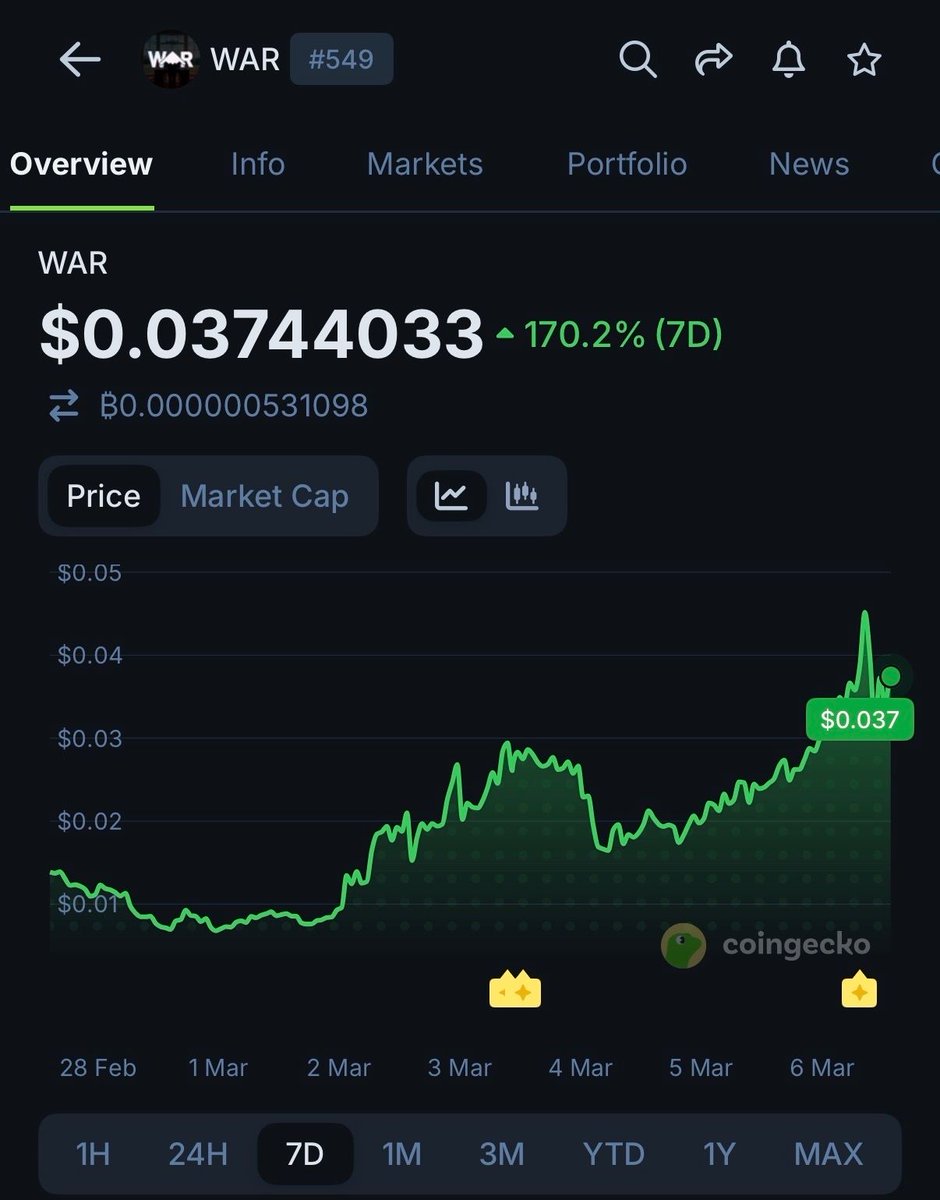The width and height of the screenshot is (940, 1200).
Task: Show the YTD chart range
Action: point(613,1154)
